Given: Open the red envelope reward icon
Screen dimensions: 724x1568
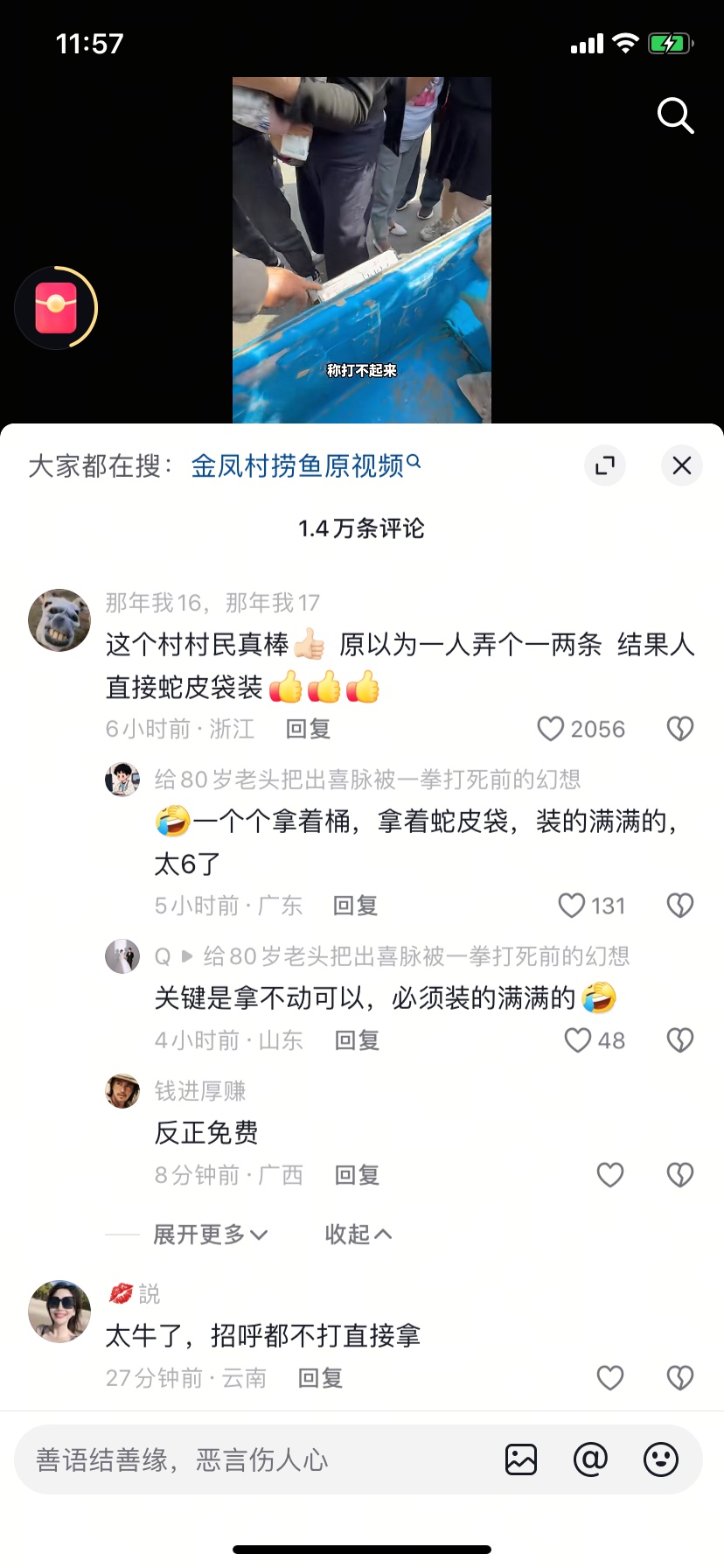Looking at the screenshot, I should (x=56, y=309).
